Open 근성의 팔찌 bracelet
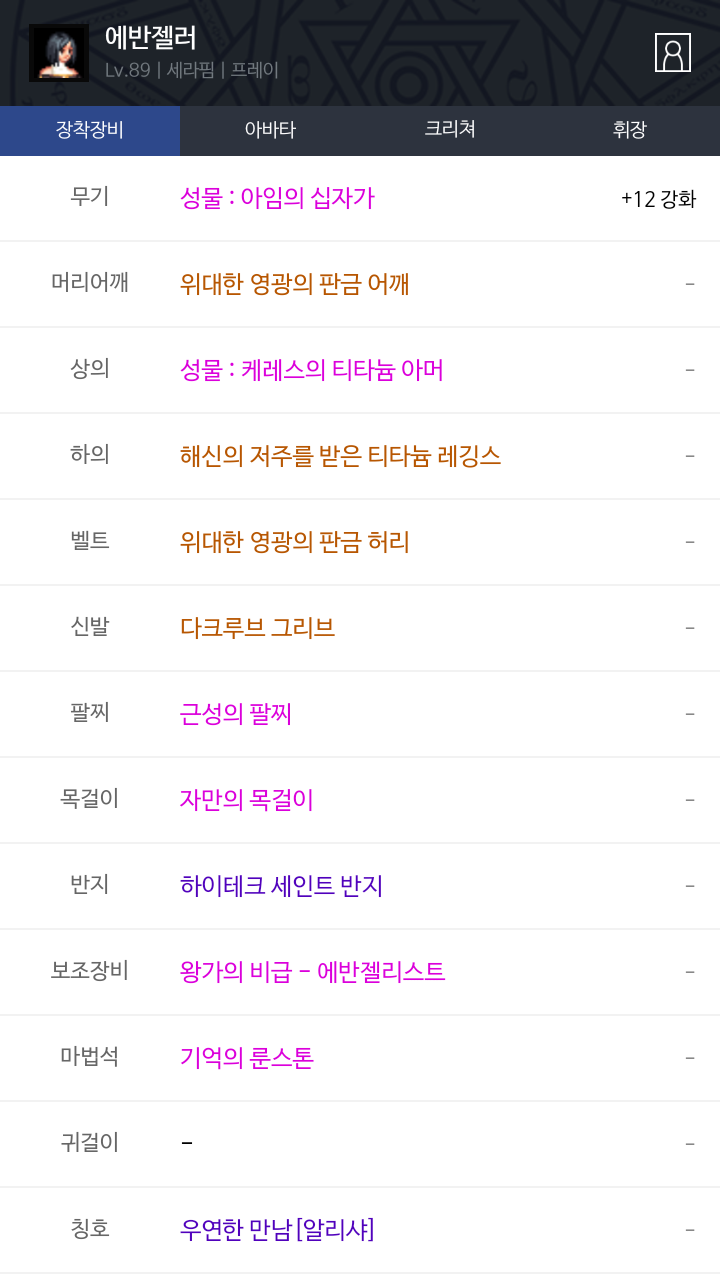This screenshot has height=1280, width=720. (x=236, y=714)
